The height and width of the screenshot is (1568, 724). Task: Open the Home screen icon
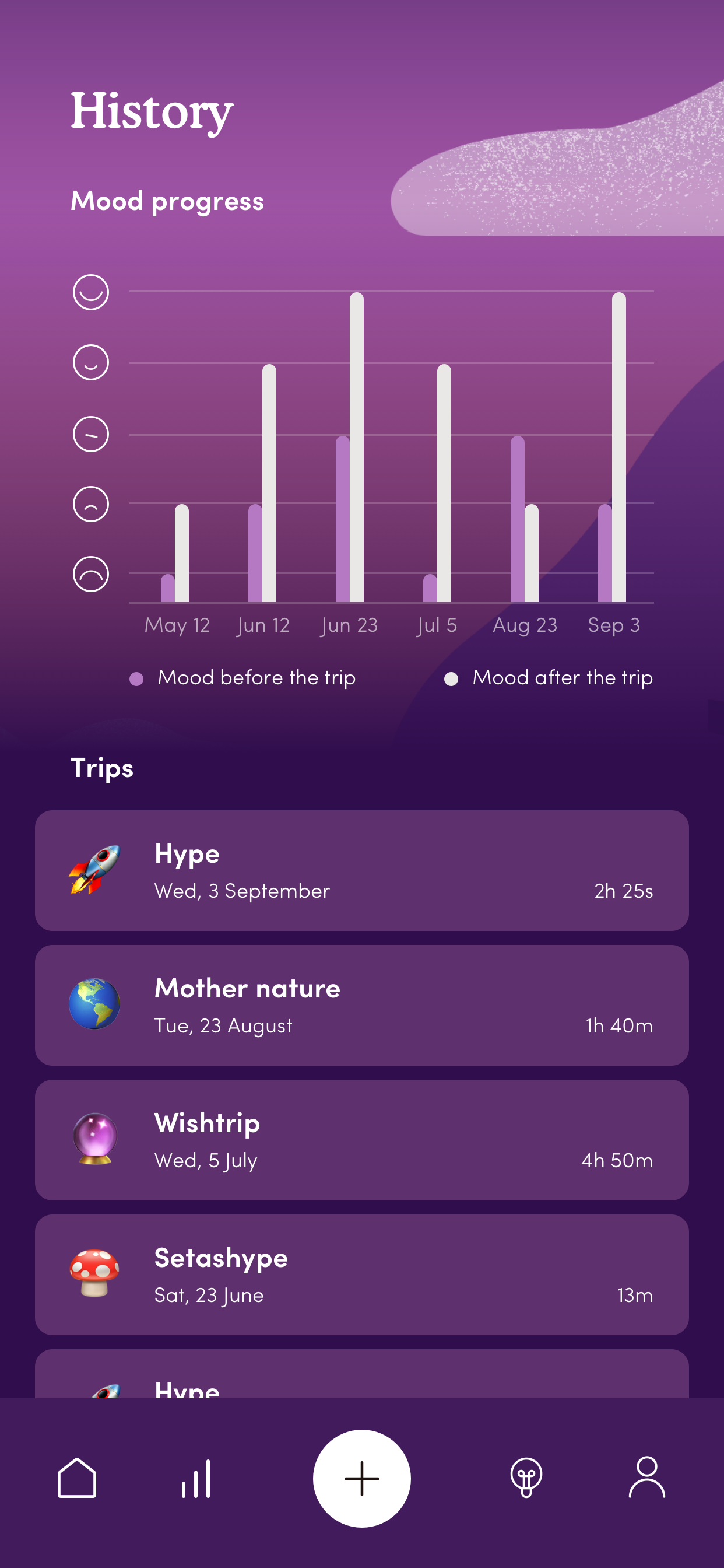point(78,1479)
